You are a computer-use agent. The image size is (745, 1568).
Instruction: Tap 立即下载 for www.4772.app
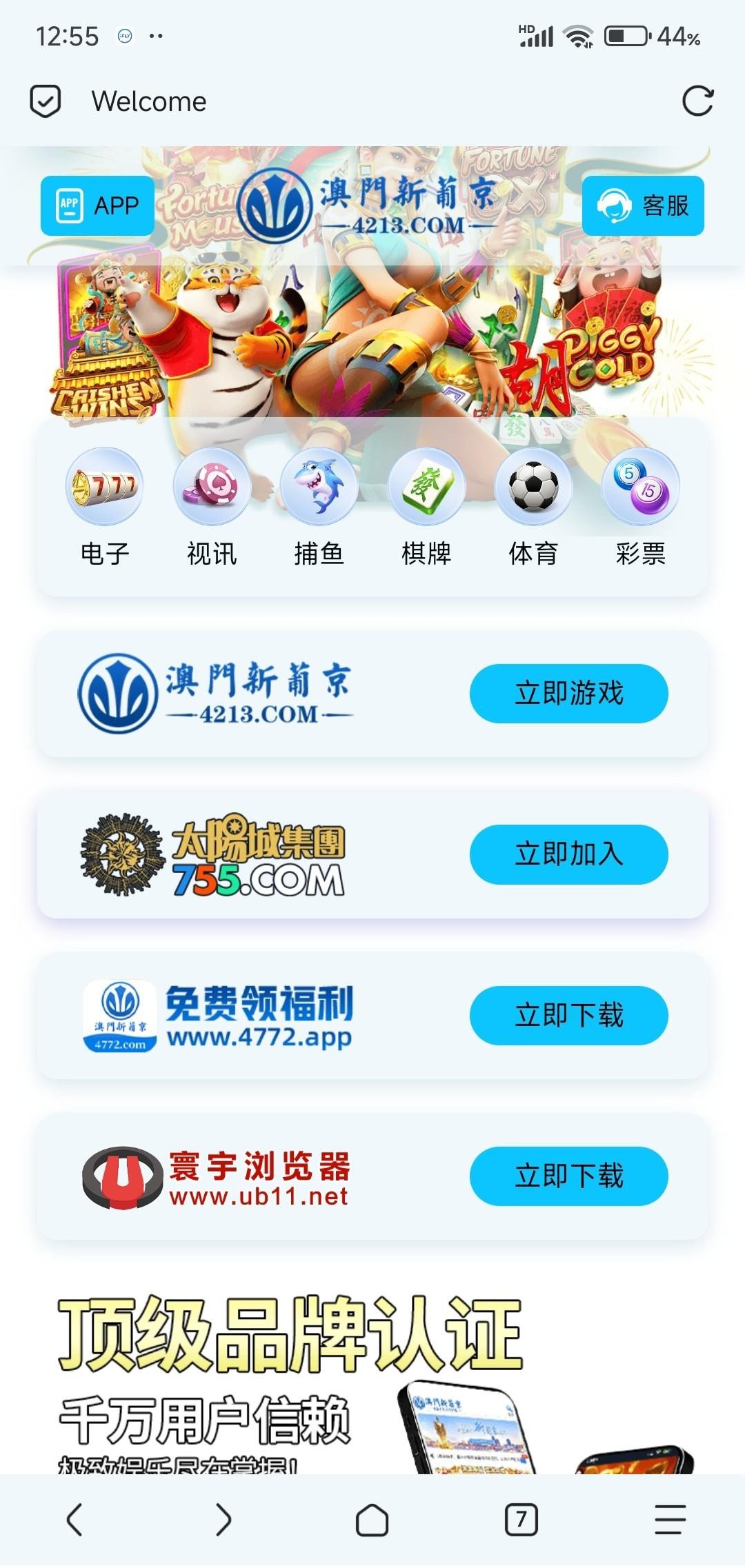[x=568, y=1015]
